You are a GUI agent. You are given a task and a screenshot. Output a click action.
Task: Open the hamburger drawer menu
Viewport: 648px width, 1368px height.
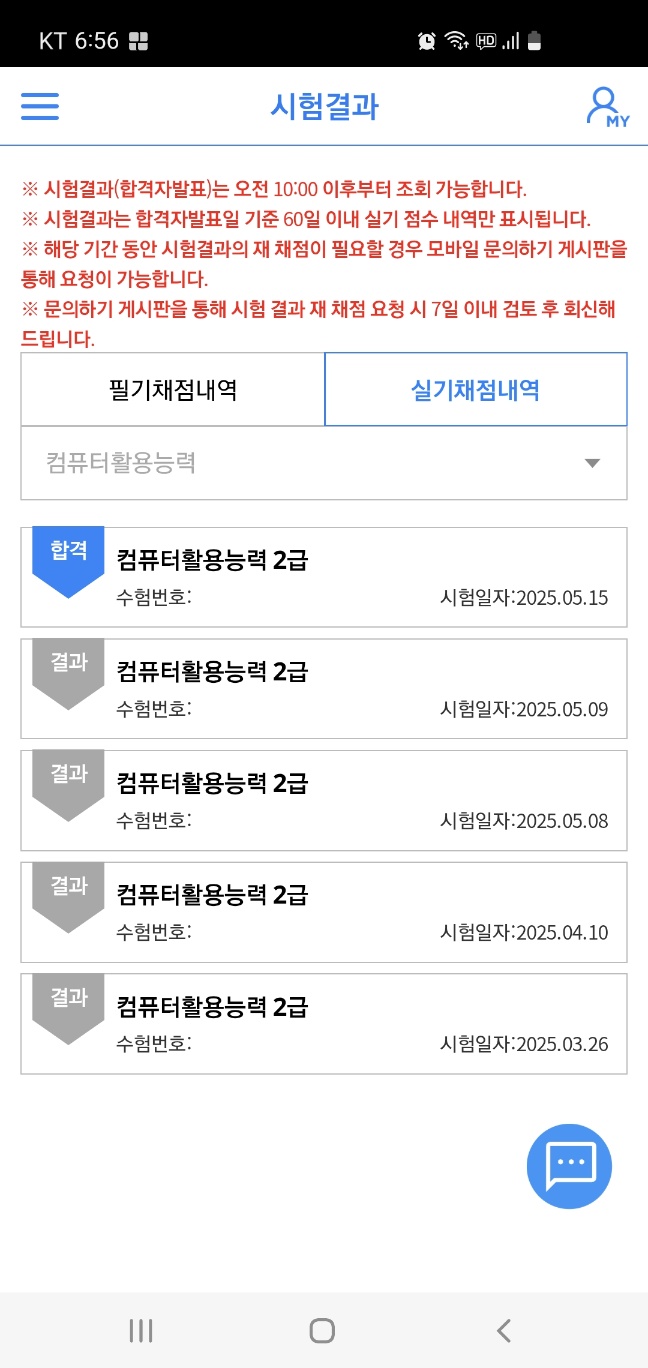[x=40, y=106]
